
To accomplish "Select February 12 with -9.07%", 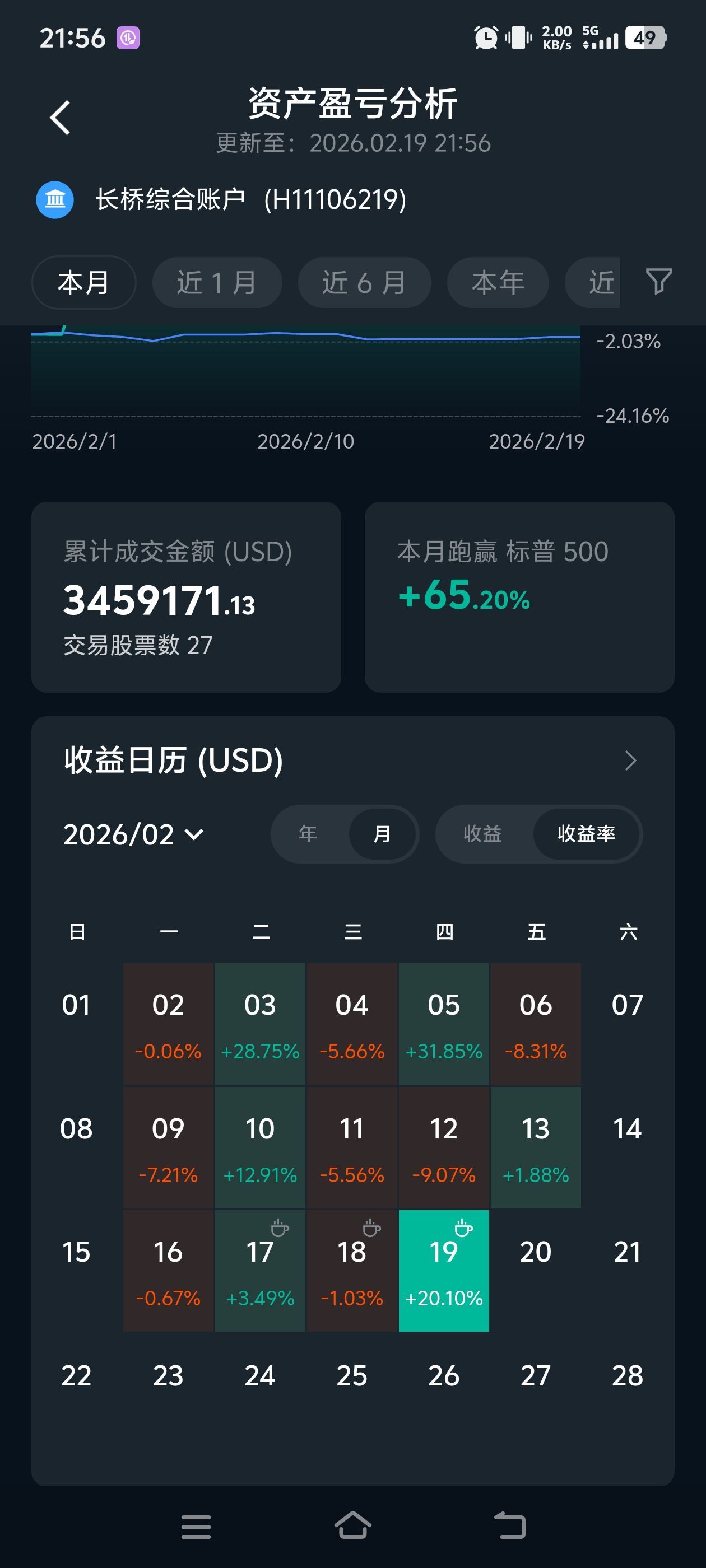I will point(443,1147).
